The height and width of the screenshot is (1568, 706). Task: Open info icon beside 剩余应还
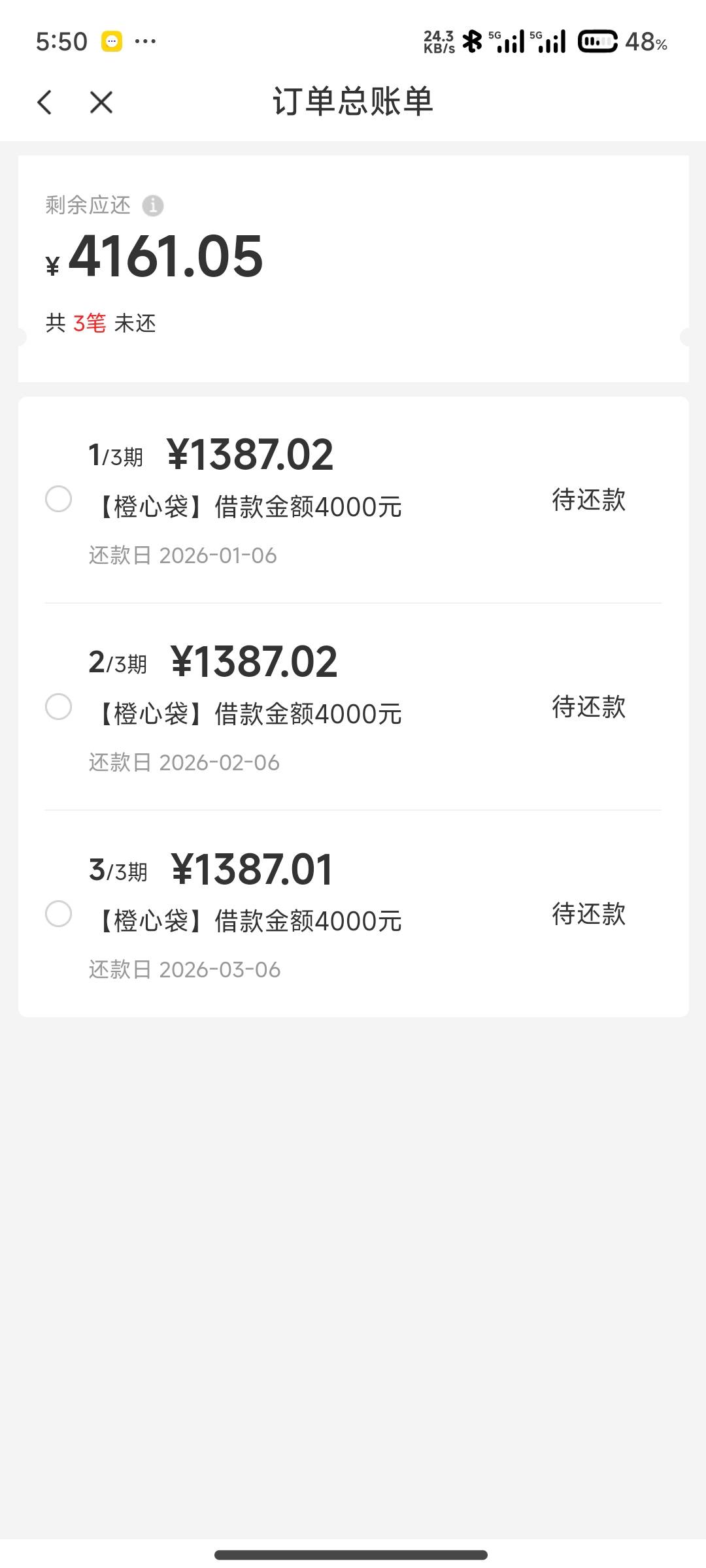click(153, 205)
